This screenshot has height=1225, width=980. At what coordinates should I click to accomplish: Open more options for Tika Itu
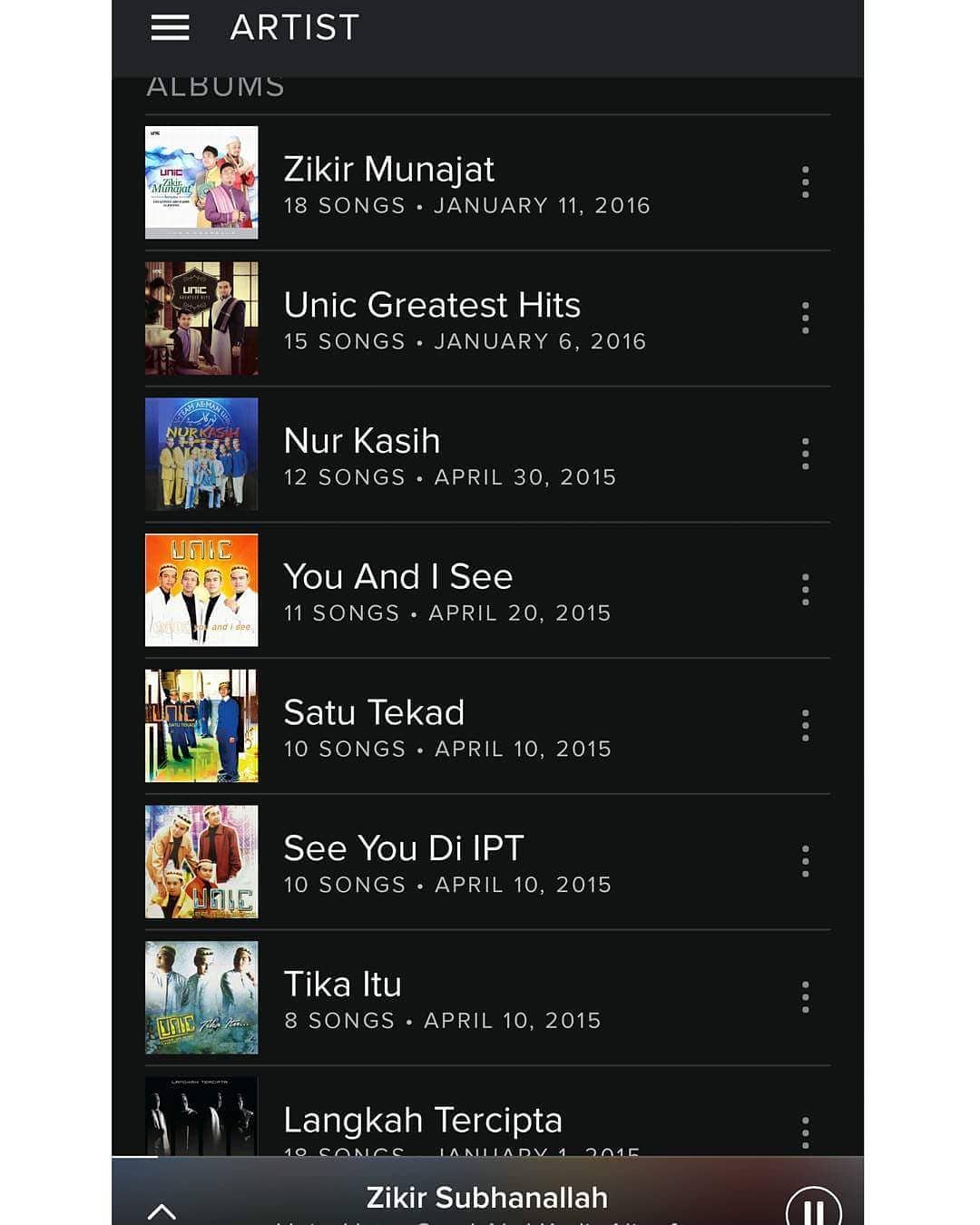[x=805, y=997]
